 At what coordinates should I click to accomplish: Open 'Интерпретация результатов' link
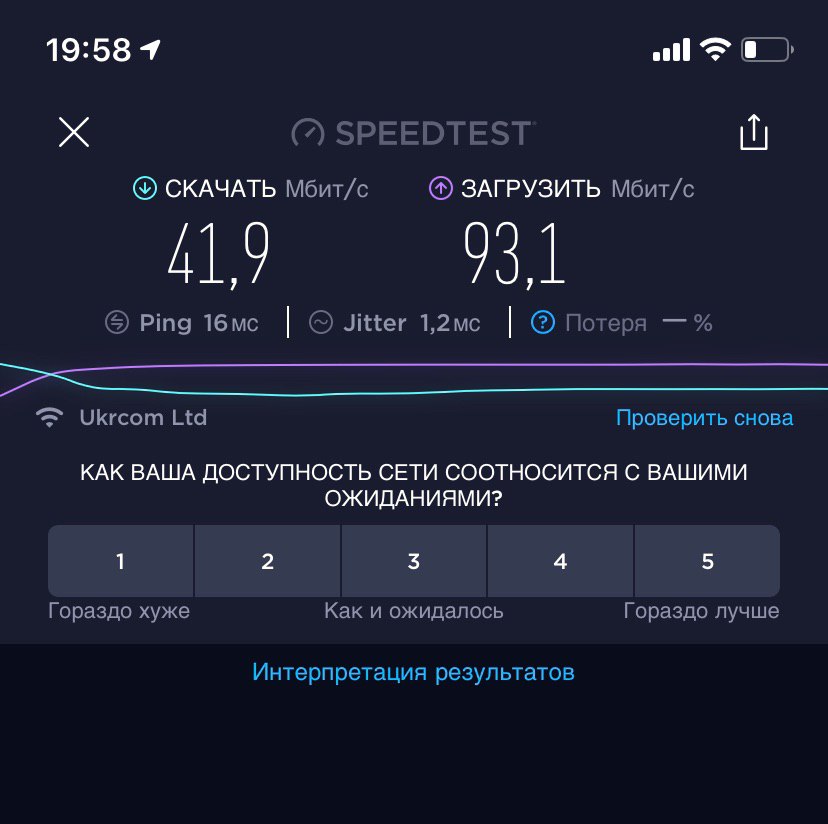coord(414,672)
